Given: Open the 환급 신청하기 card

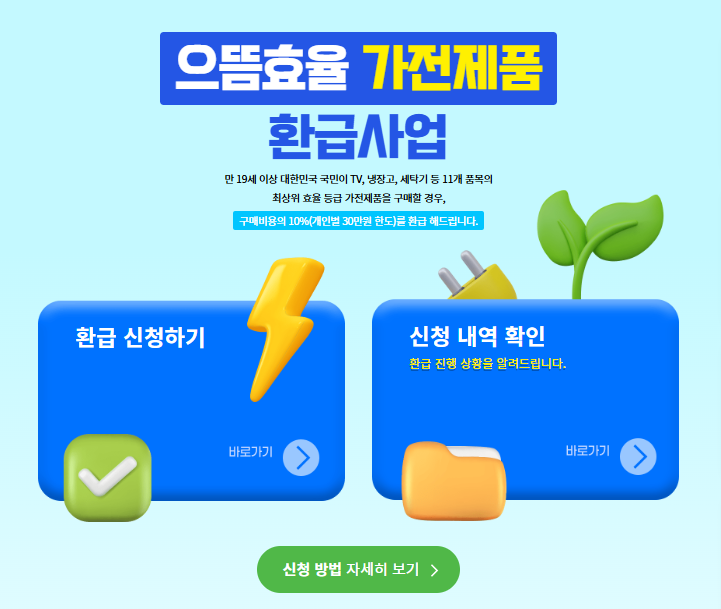Looking at the screenshot, I should tap(191, 400).
